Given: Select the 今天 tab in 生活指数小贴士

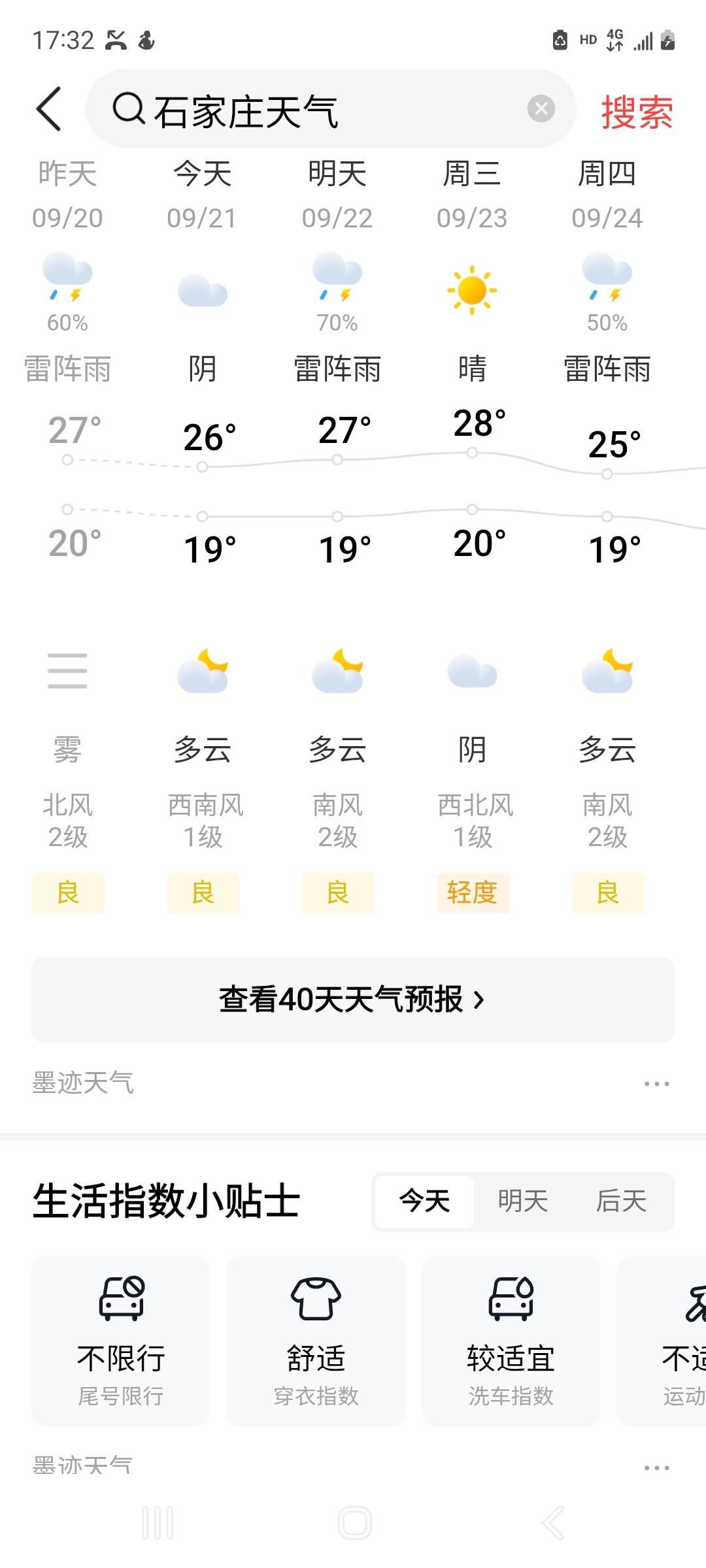Looking at the screenshot, I should point(425,1201).
